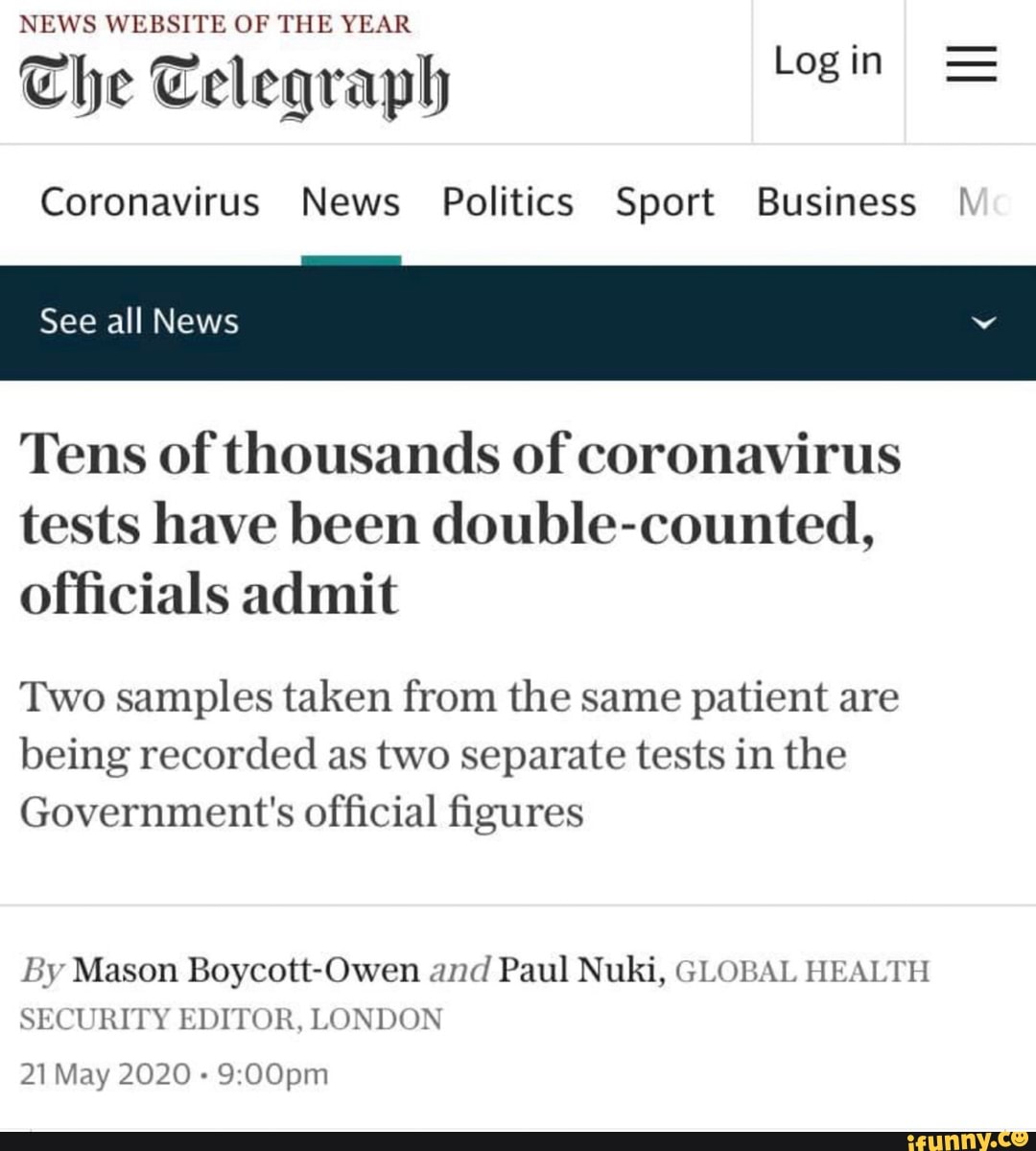The width and height of the screenshot is (1036, 1151).
Task: Click the article publication date 21 May 2020
Action: coord(106,1074)
